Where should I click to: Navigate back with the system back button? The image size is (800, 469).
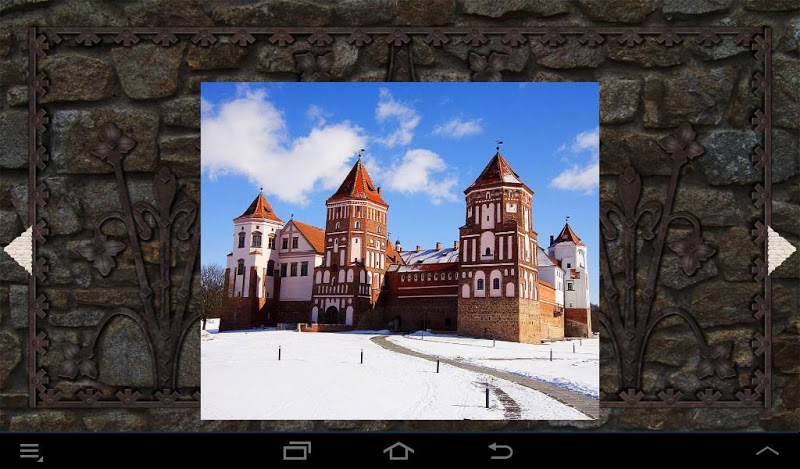pos(501,451)
